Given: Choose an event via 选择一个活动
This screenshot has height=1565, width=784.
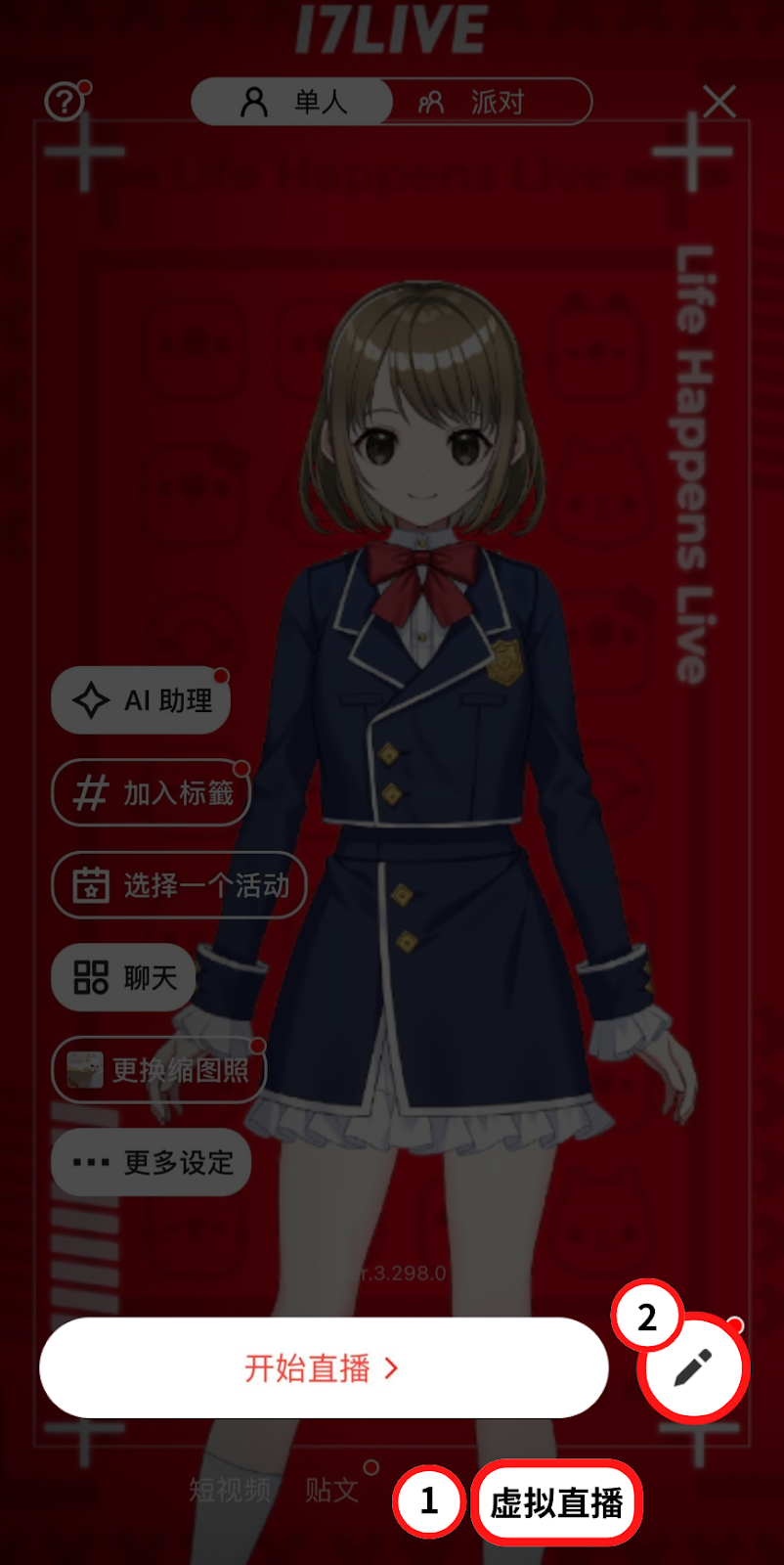Looking at the screenshot, I should click(180, 885).
